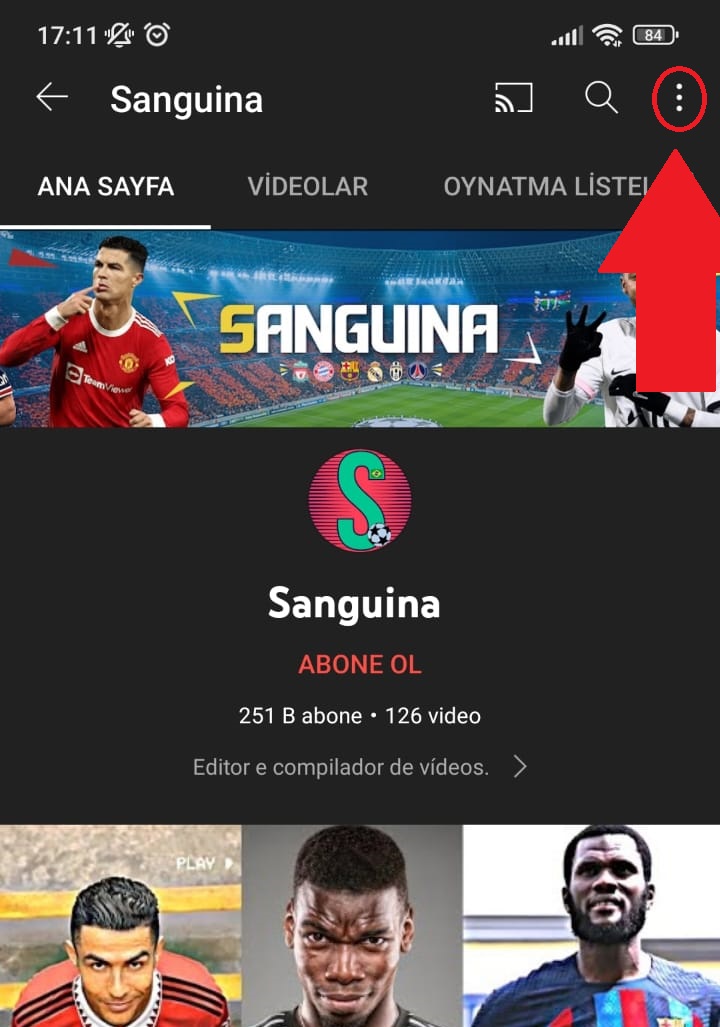This screenshot has width=720, height=1027.
Task: Open the video with Ronaldo thumbnail
Action: tap(120, 925)
